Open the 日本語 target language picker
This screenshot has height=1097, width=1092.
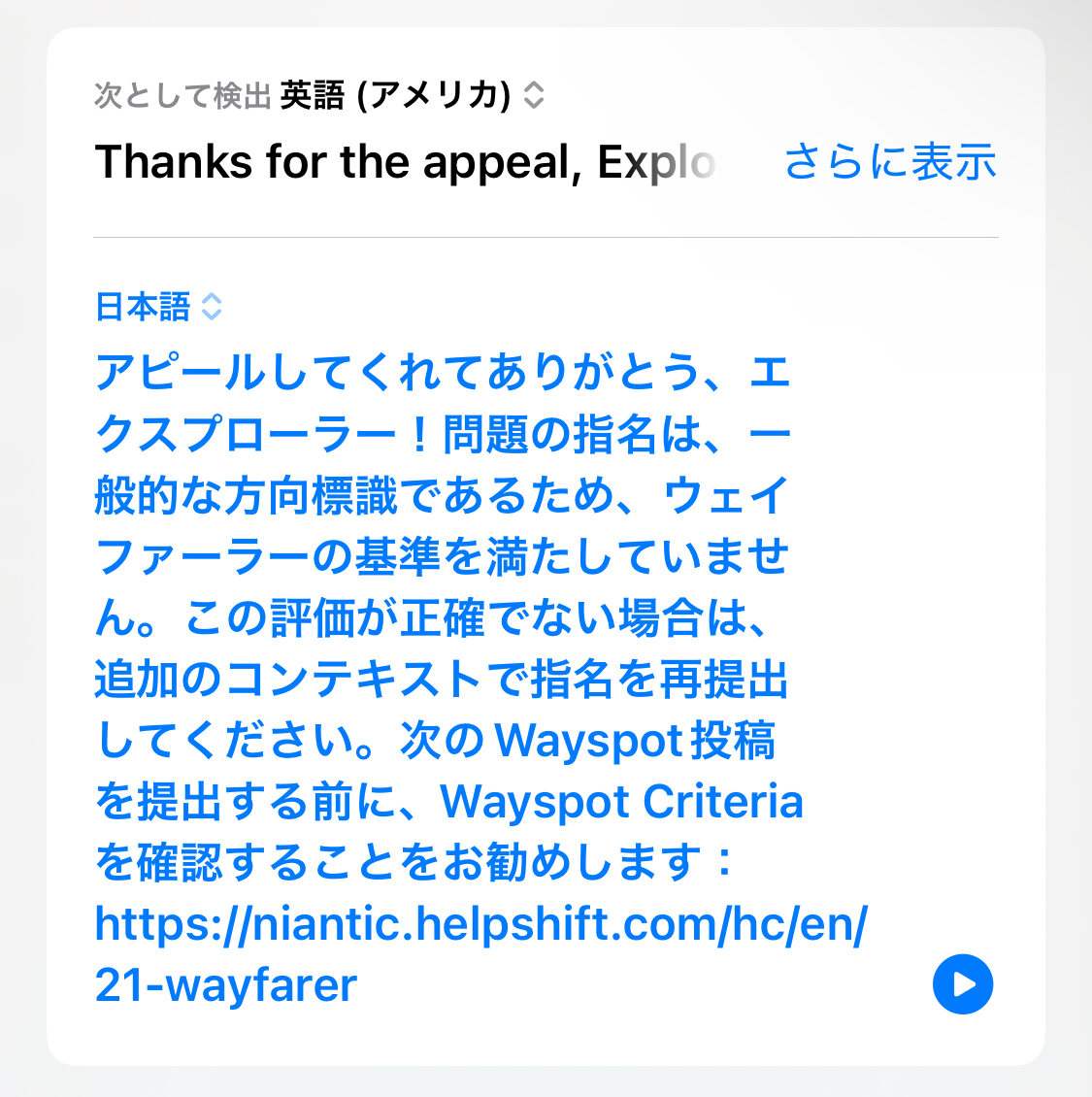[159, 307]
